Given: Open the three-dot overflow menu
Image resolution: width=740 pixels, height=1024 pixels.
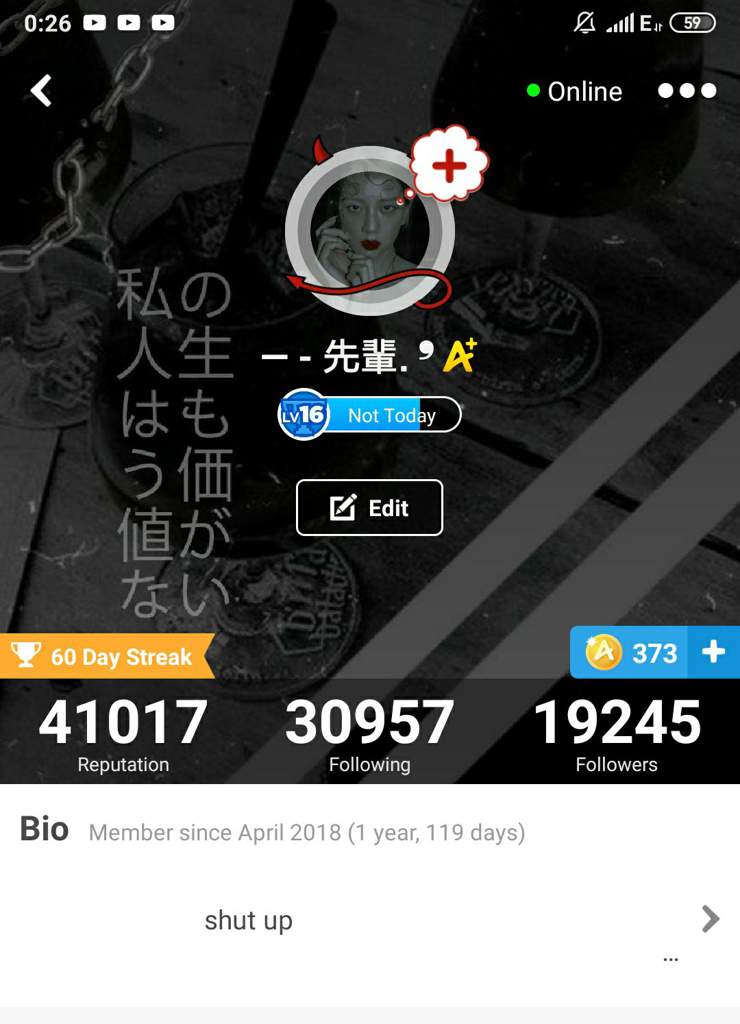Looking at the screenshot, I should [x=686, y=91].
